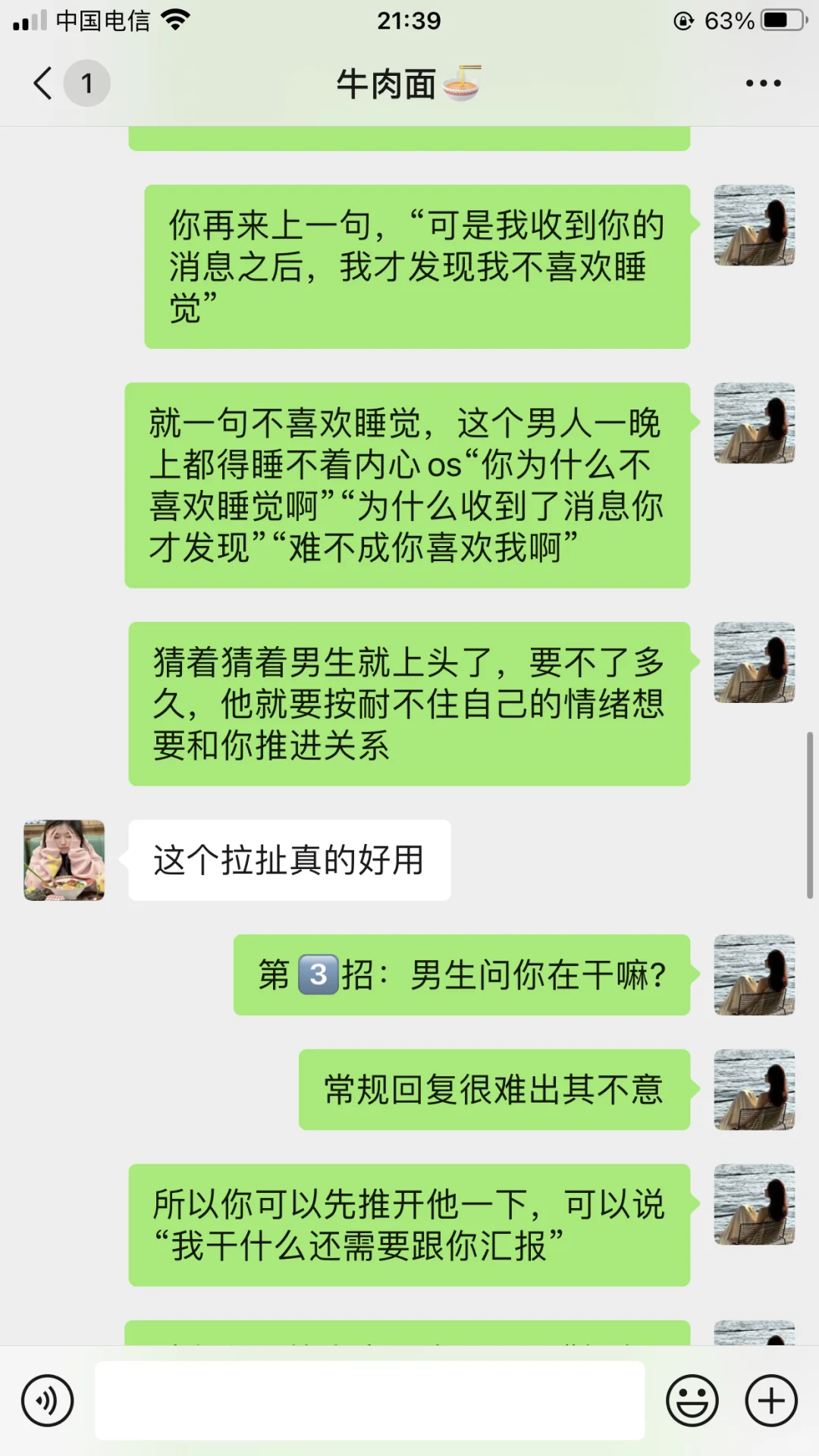Image resolution: width=819 pixels, height=1456 pixels.
Task: Open the plus attachments menu
Action: [771, 1401]
